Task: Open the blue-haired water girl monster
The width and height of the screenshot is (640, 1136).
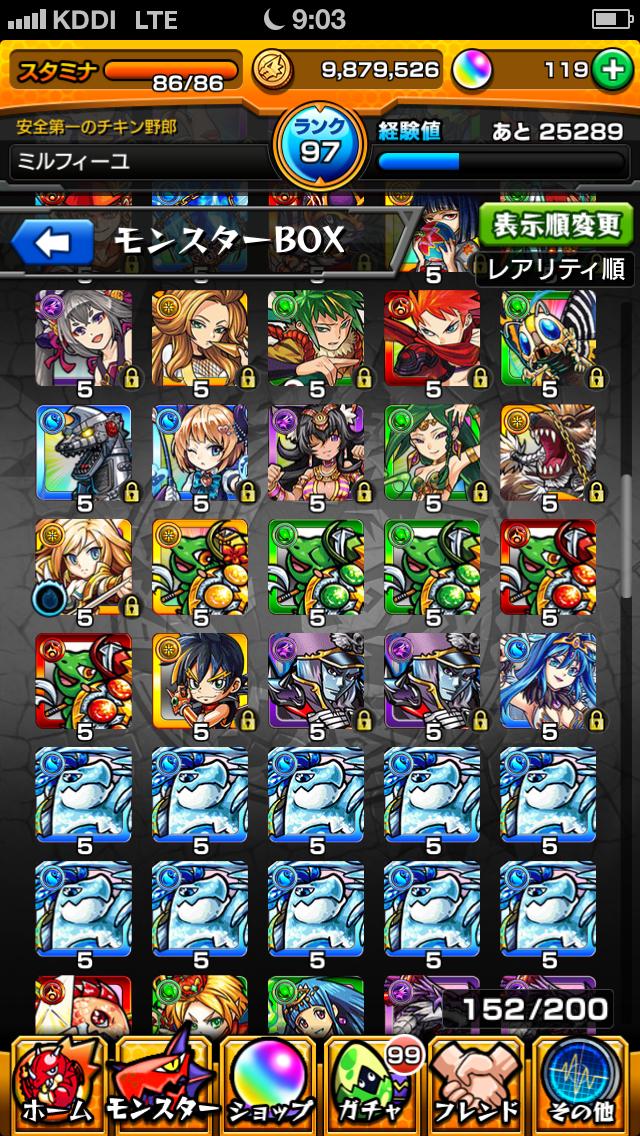Action: (x=548, y=681)
